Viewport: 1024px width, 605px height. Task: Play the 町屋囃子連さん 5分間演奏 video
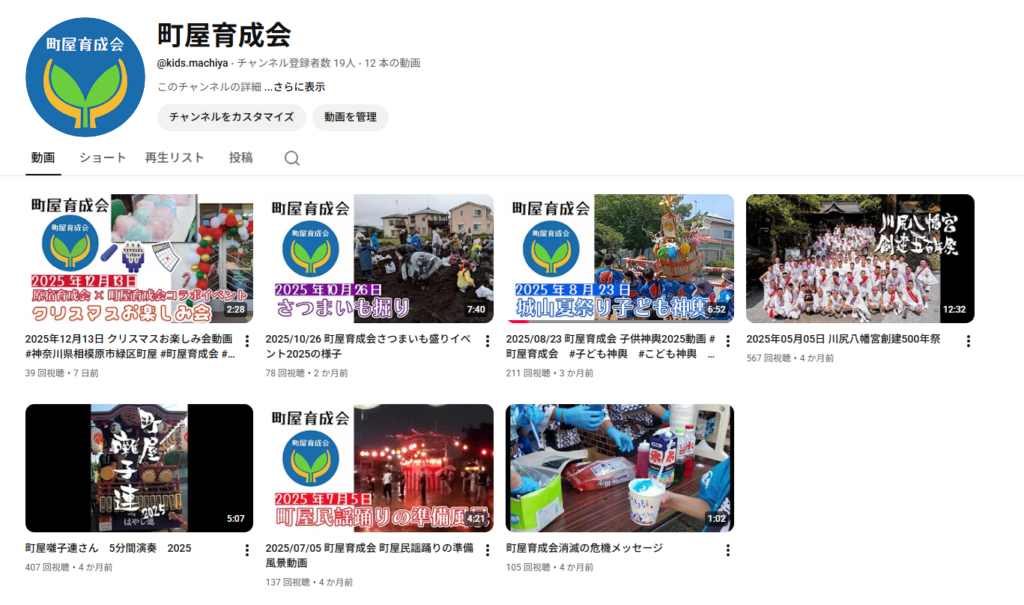(139, 468)
